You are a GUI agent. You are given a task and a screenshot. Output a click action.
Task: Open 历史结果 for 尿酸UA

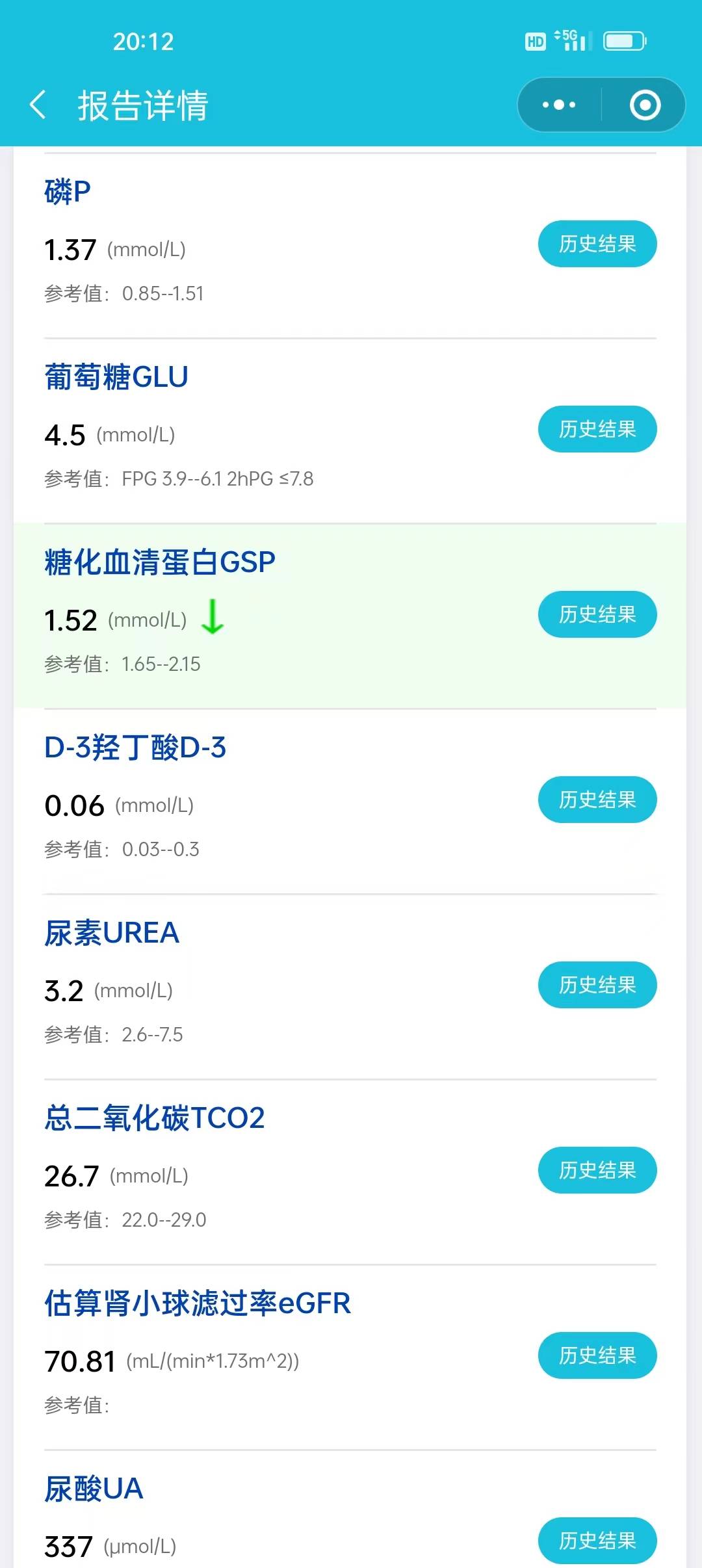598,1541
